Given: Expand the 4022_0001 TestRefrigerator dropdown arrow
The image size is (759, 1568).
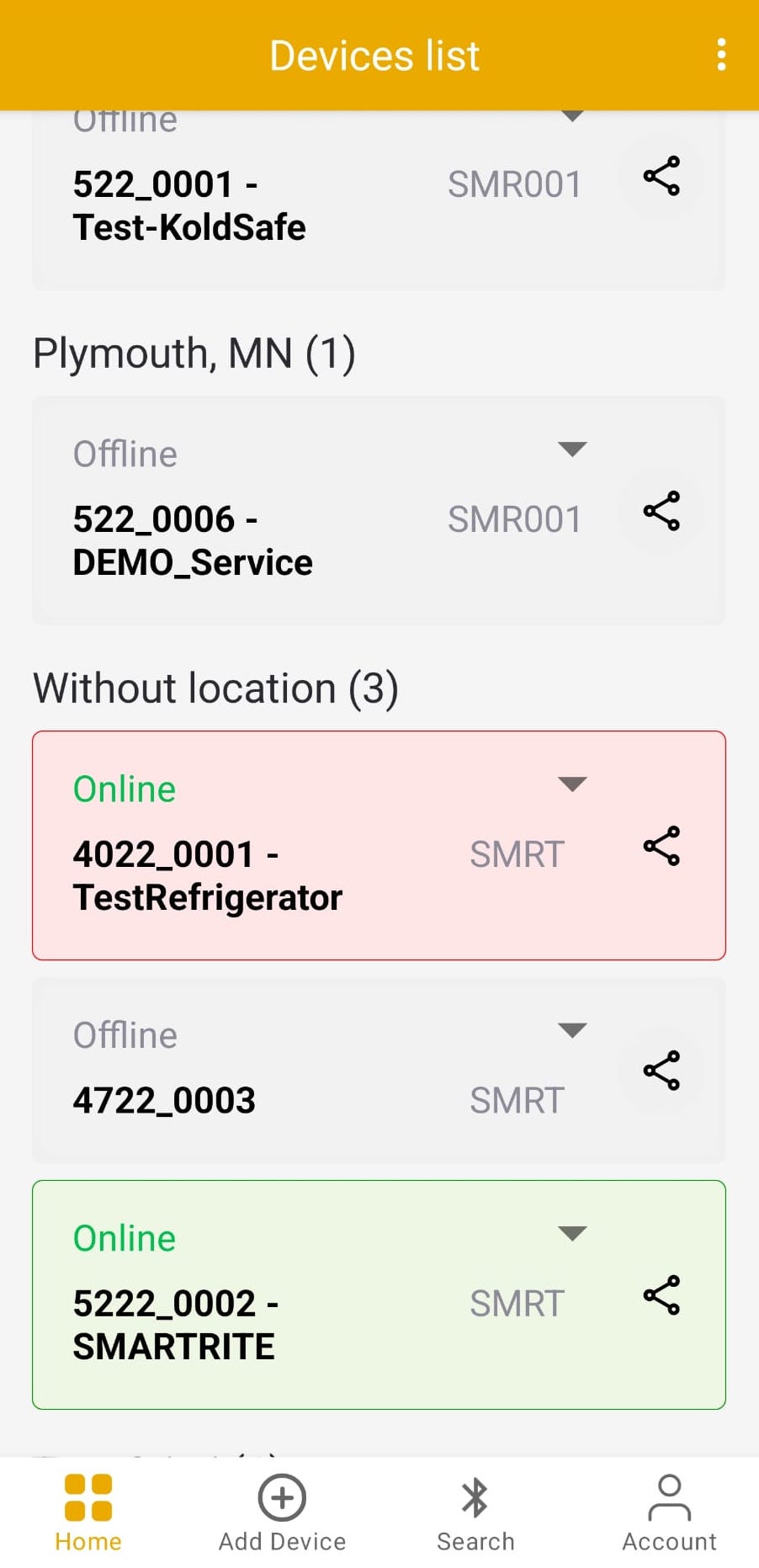Looking at the screenshot, I should pyautogui.click(x=572, y=784).
